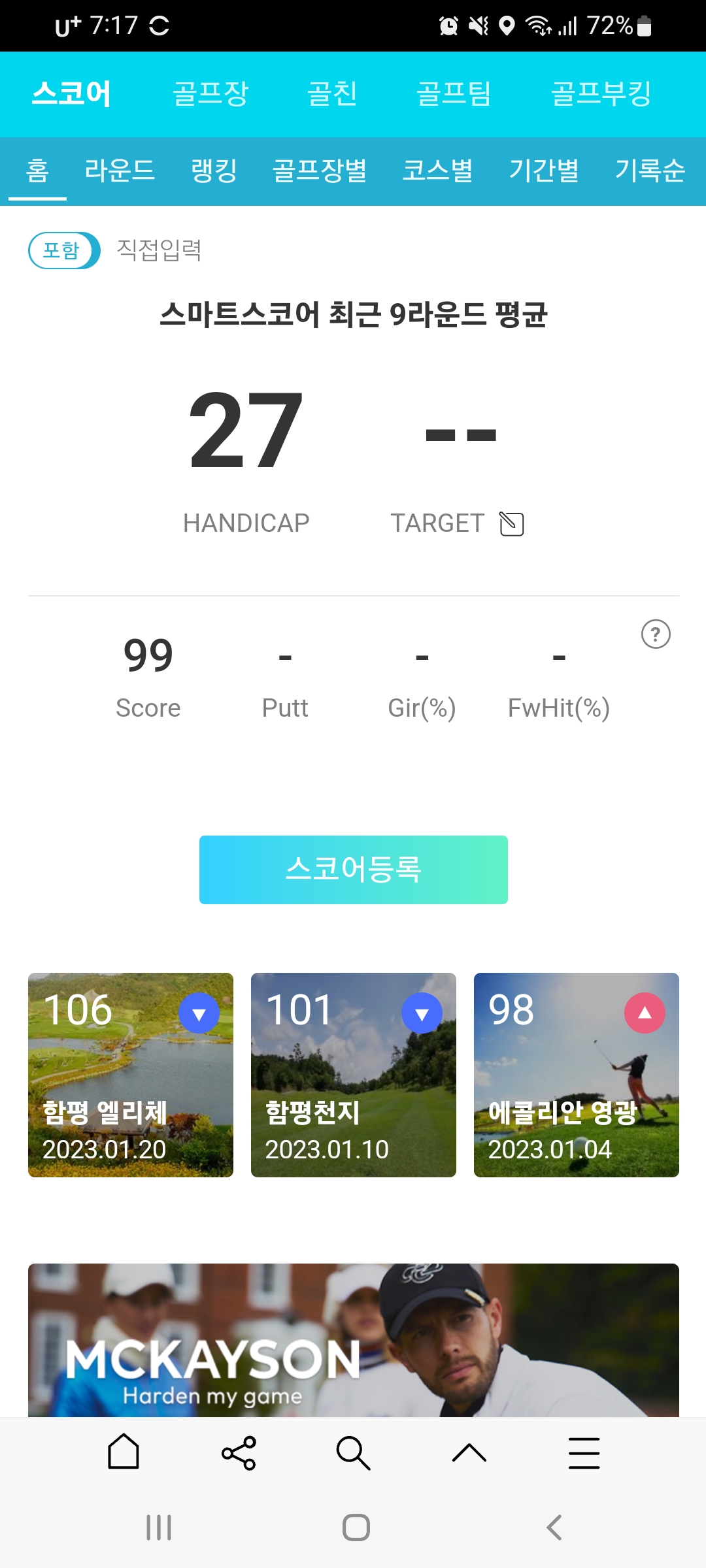Switch to the 라운드 sub-tab
The image size is (706, 1568).
(120, 171)
